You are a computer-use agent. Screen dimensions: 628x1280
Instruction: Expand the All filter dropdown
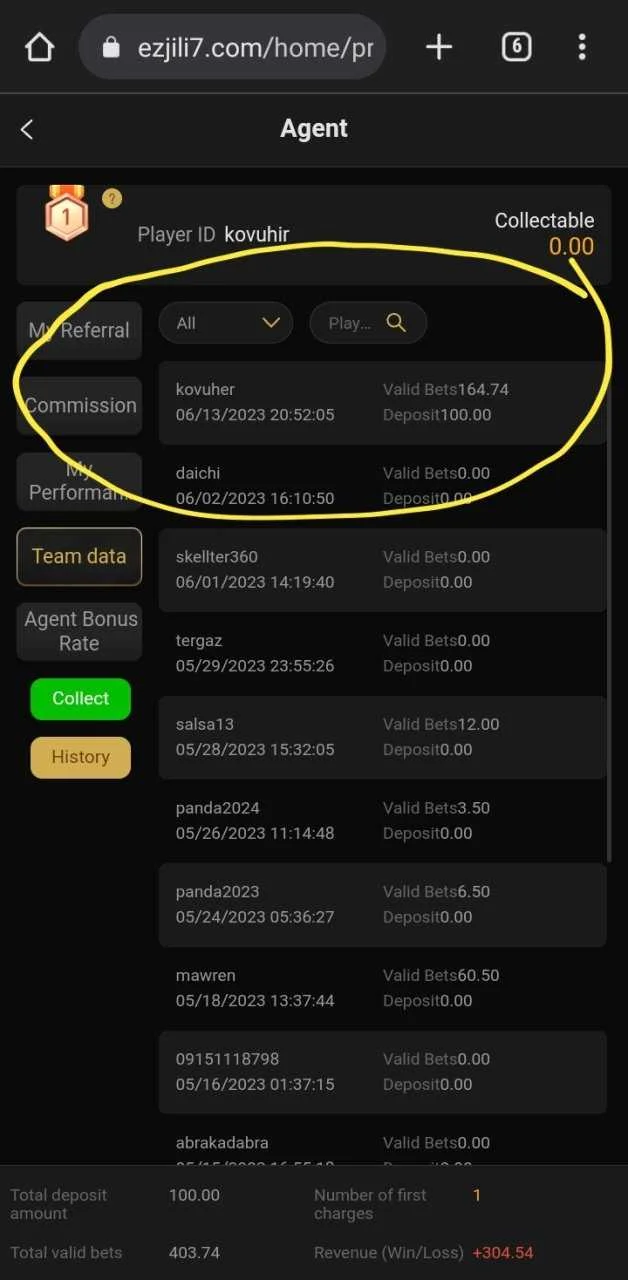click(x=226, y=323)
